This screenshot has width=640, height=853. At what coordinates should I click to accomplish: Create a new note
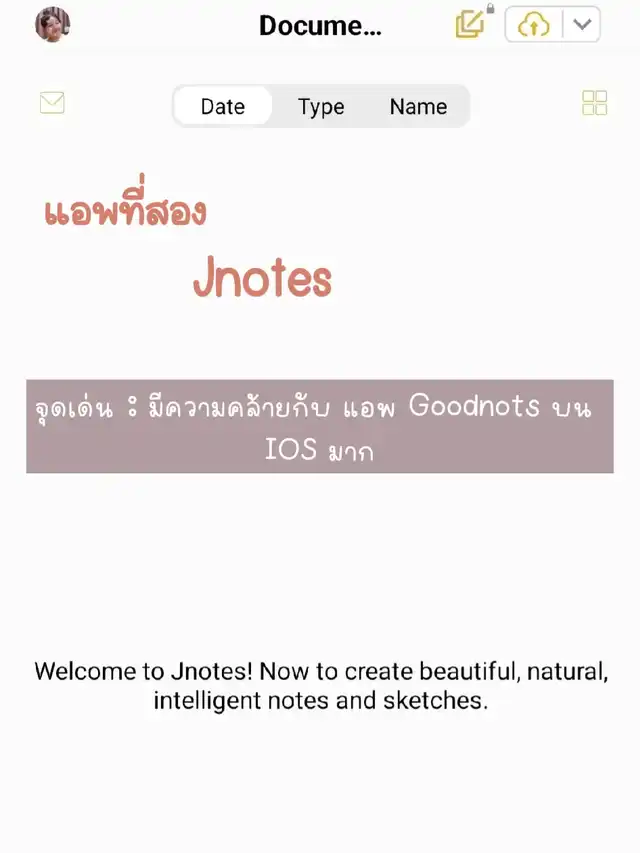470,24
